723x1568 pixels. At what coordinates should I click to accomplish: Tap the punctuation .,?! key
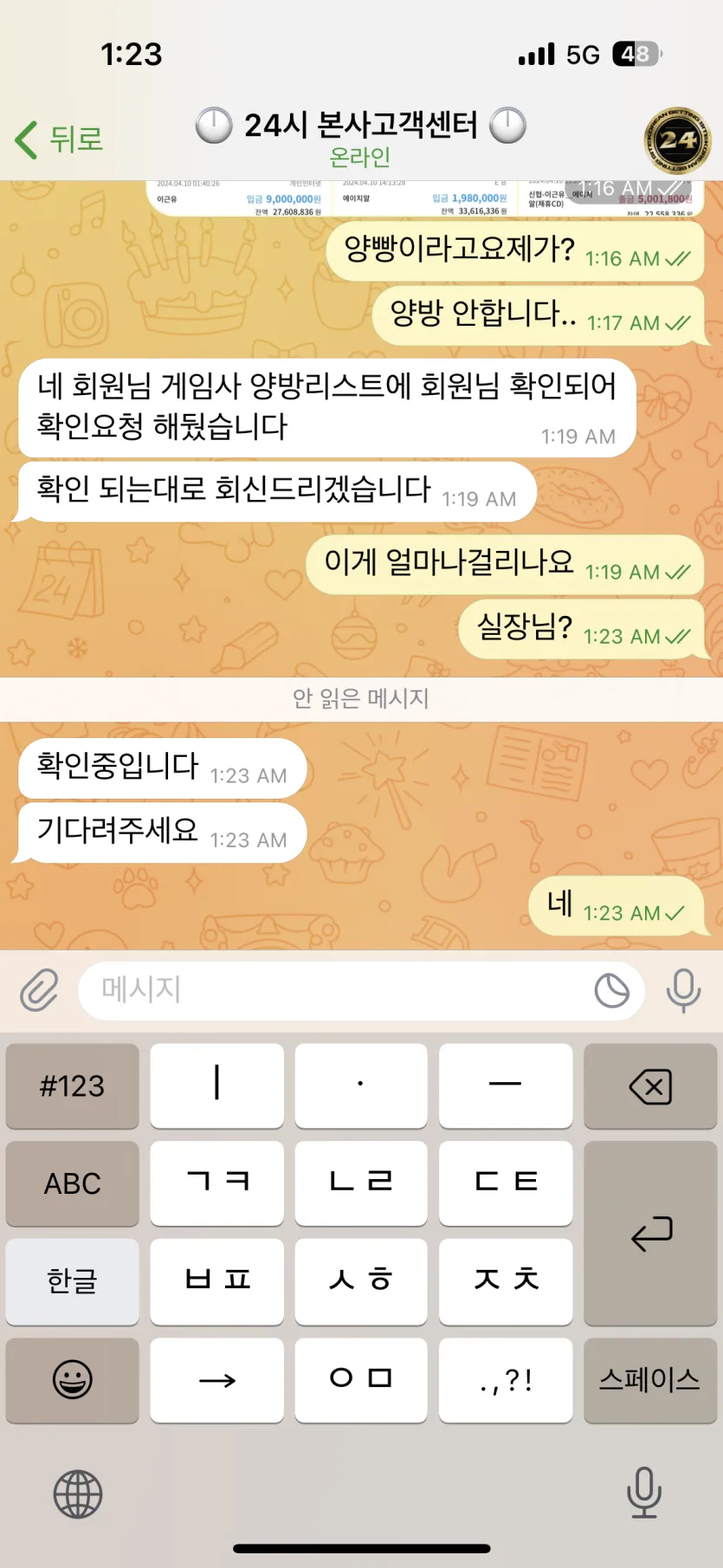coord(506,1379)
